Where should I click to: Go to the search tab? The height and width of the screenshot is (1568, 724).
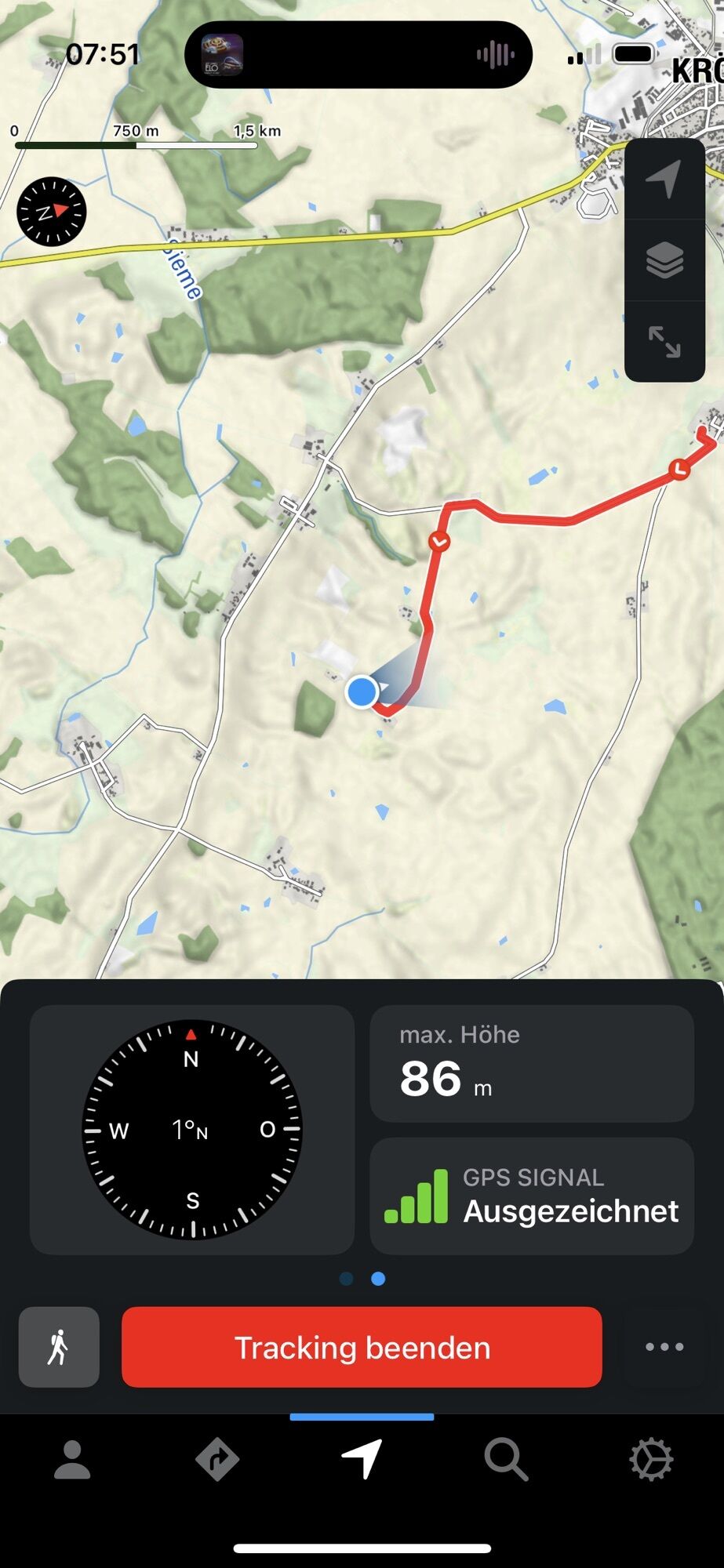coord(506,1460)
